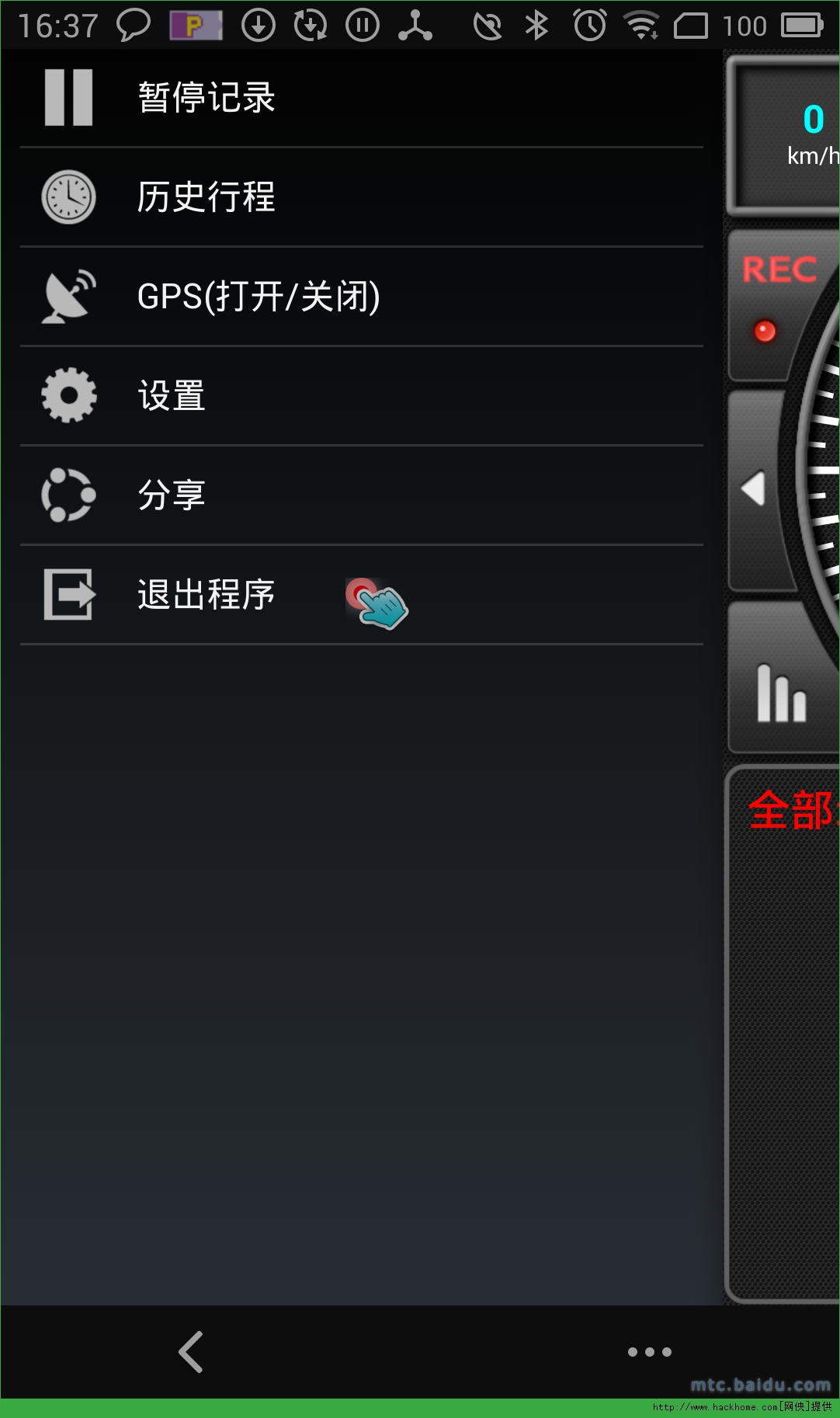The width and height of the screenshot is (840, 1418).
Task: Open the bar chart statistics button
Action: click(781, 693)
